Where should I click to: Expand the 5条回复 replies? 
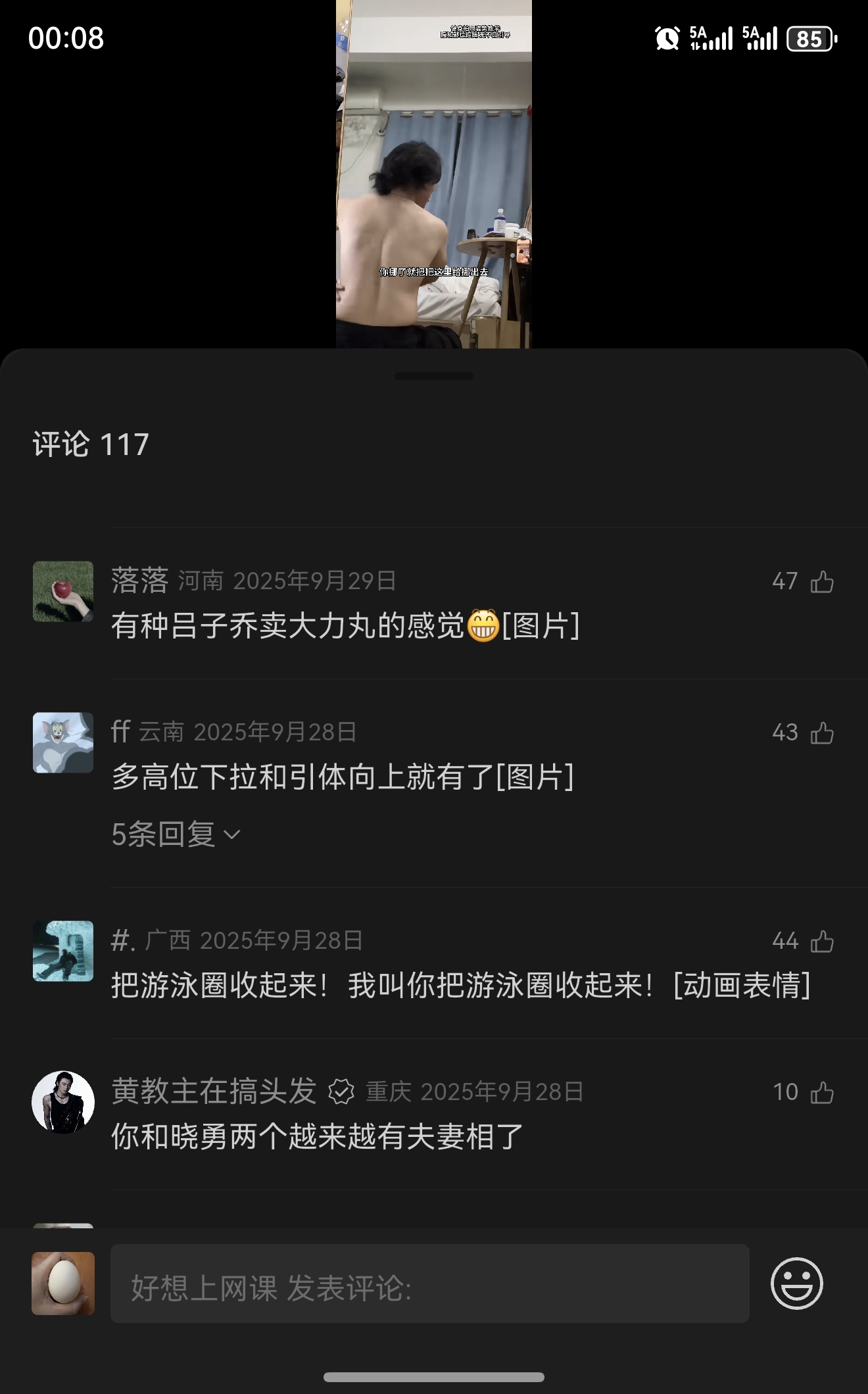[x=175, y=834]
